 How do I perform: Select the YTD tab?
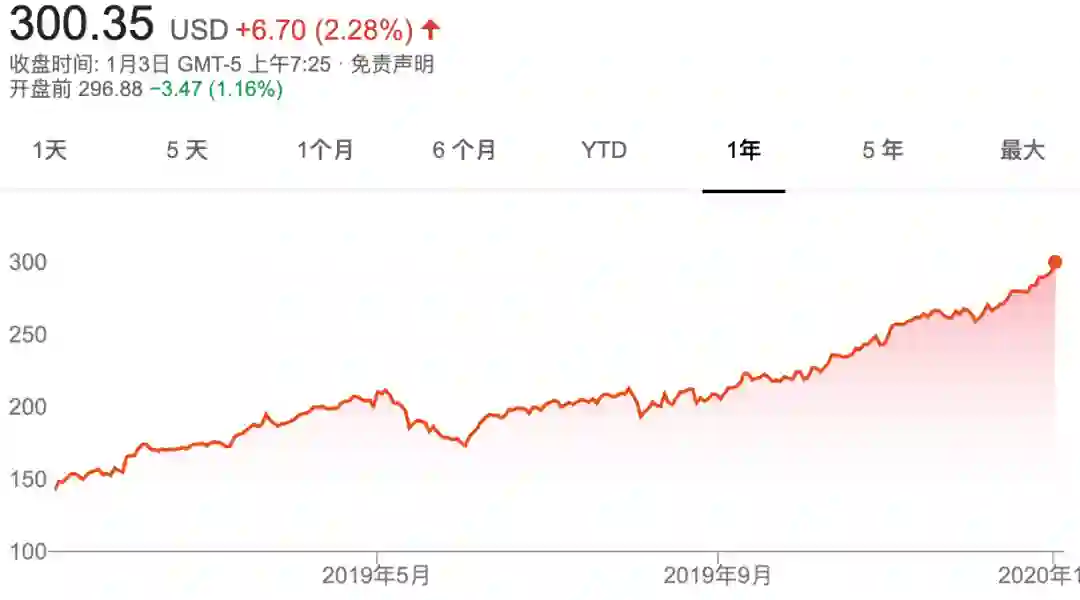pyautogui.click(x=604, y=151)
